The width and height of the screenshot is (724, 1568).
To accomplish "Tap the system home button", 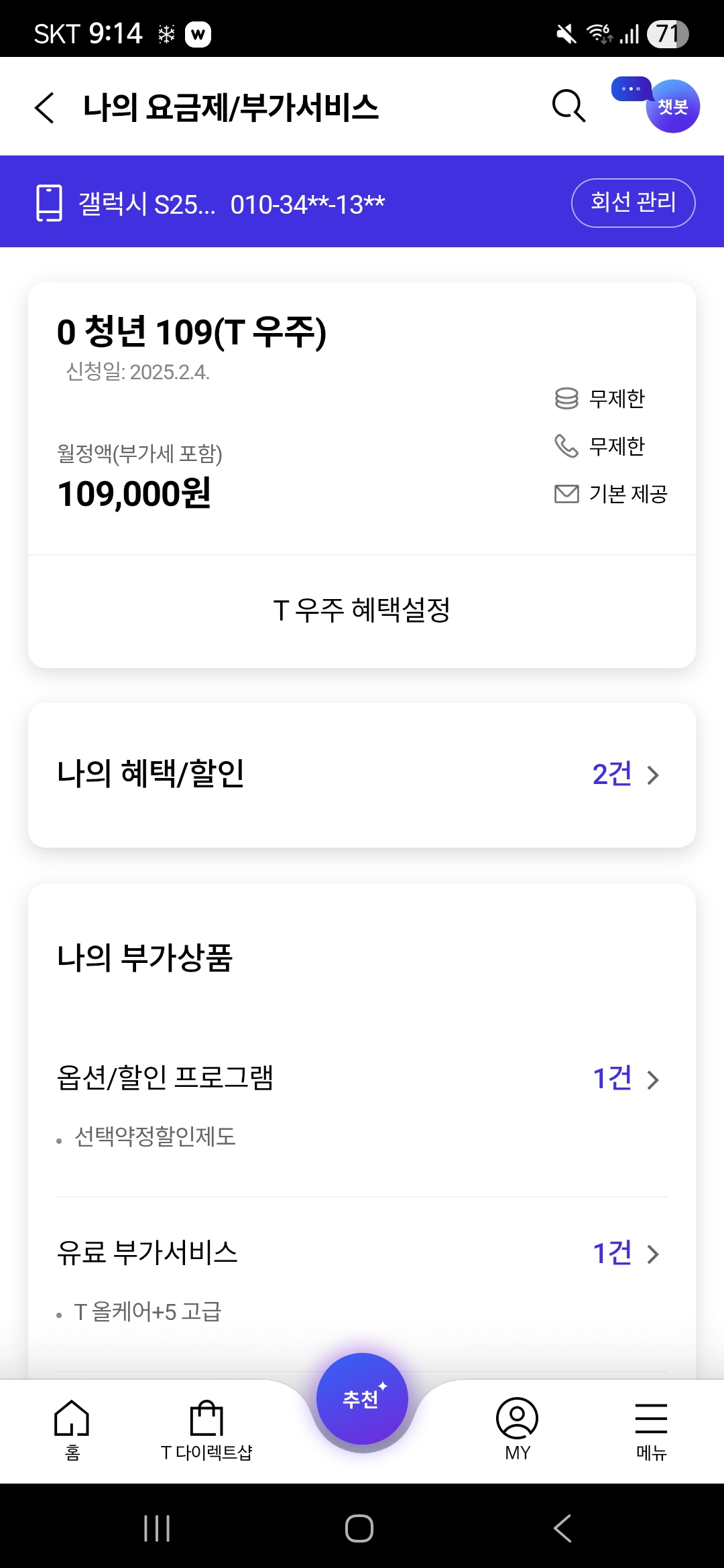I will tap(359, 1528).
